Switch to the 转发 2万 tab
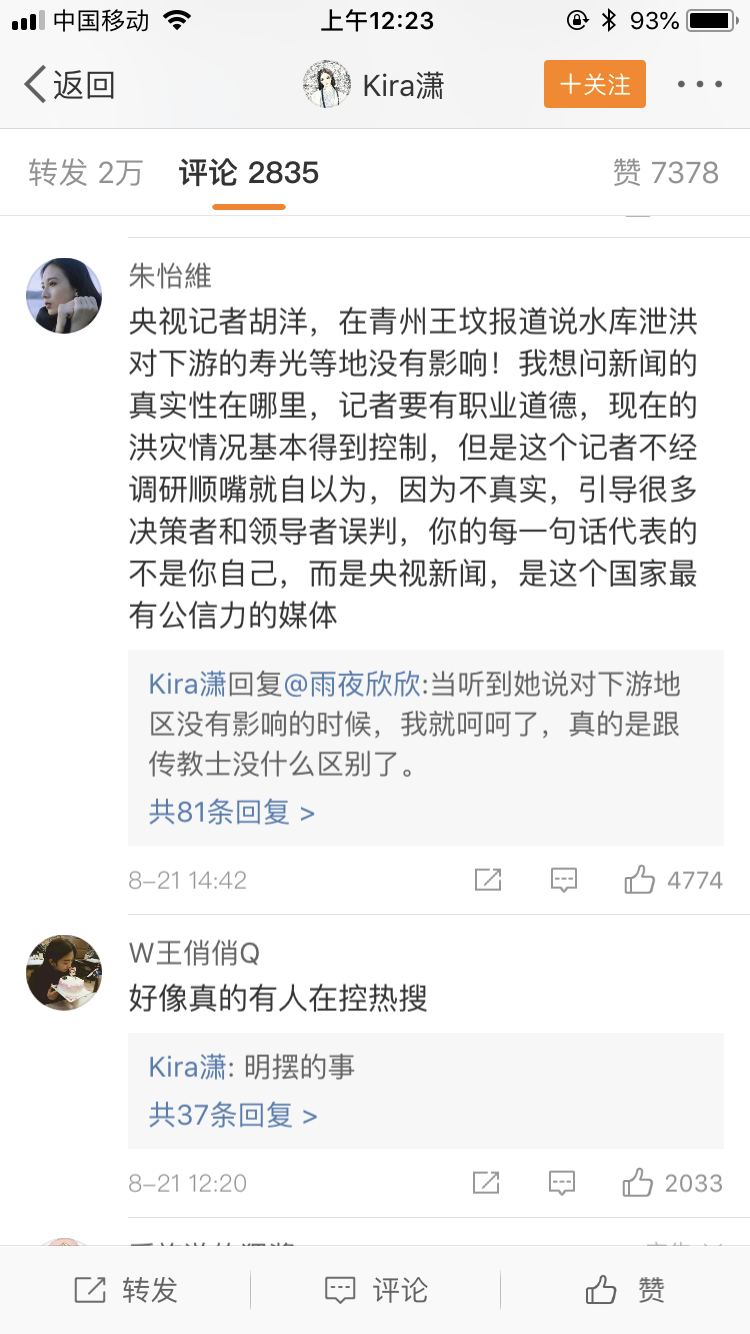The image size is (750, 1334). [86, 173]
